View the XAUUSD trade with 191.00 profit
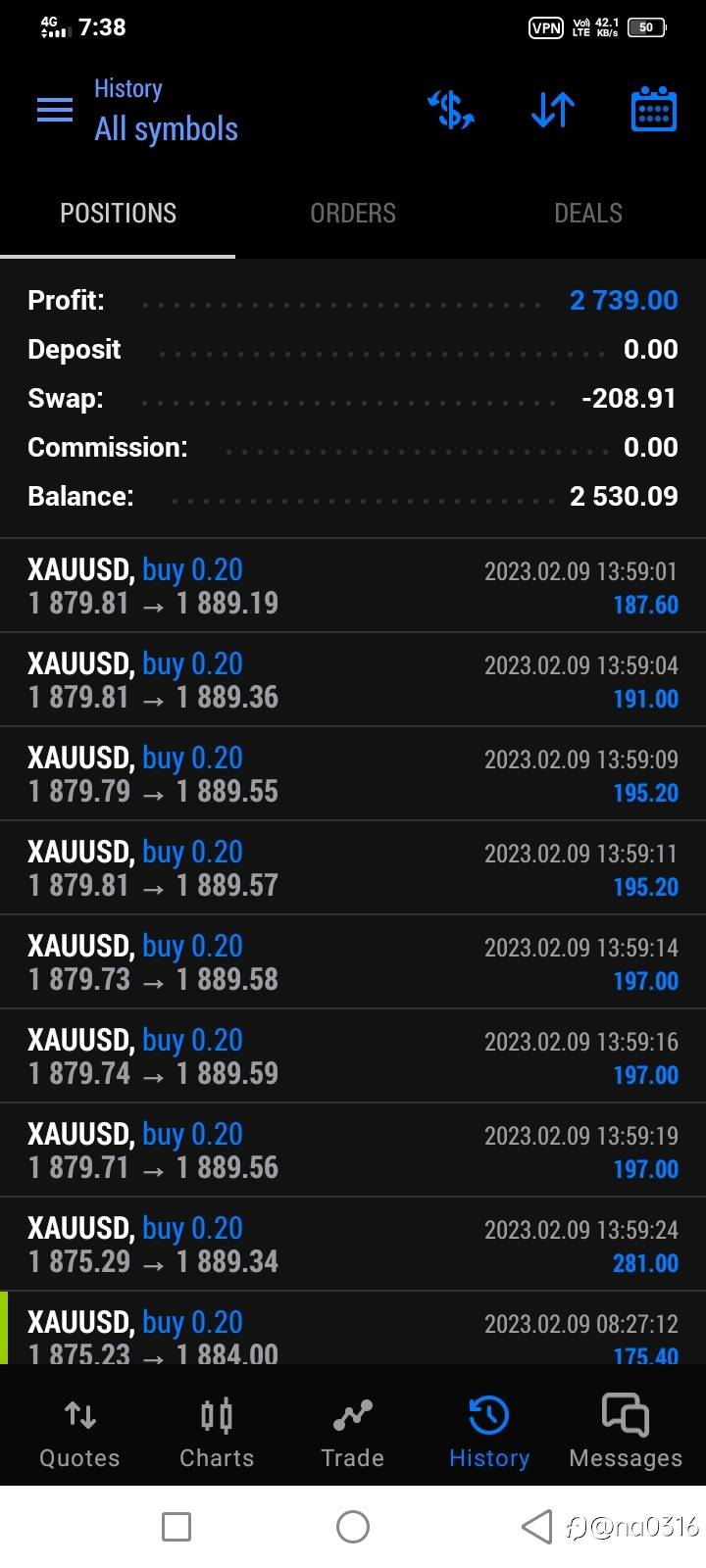This screenshot has height=1568, width=706. 353,680
